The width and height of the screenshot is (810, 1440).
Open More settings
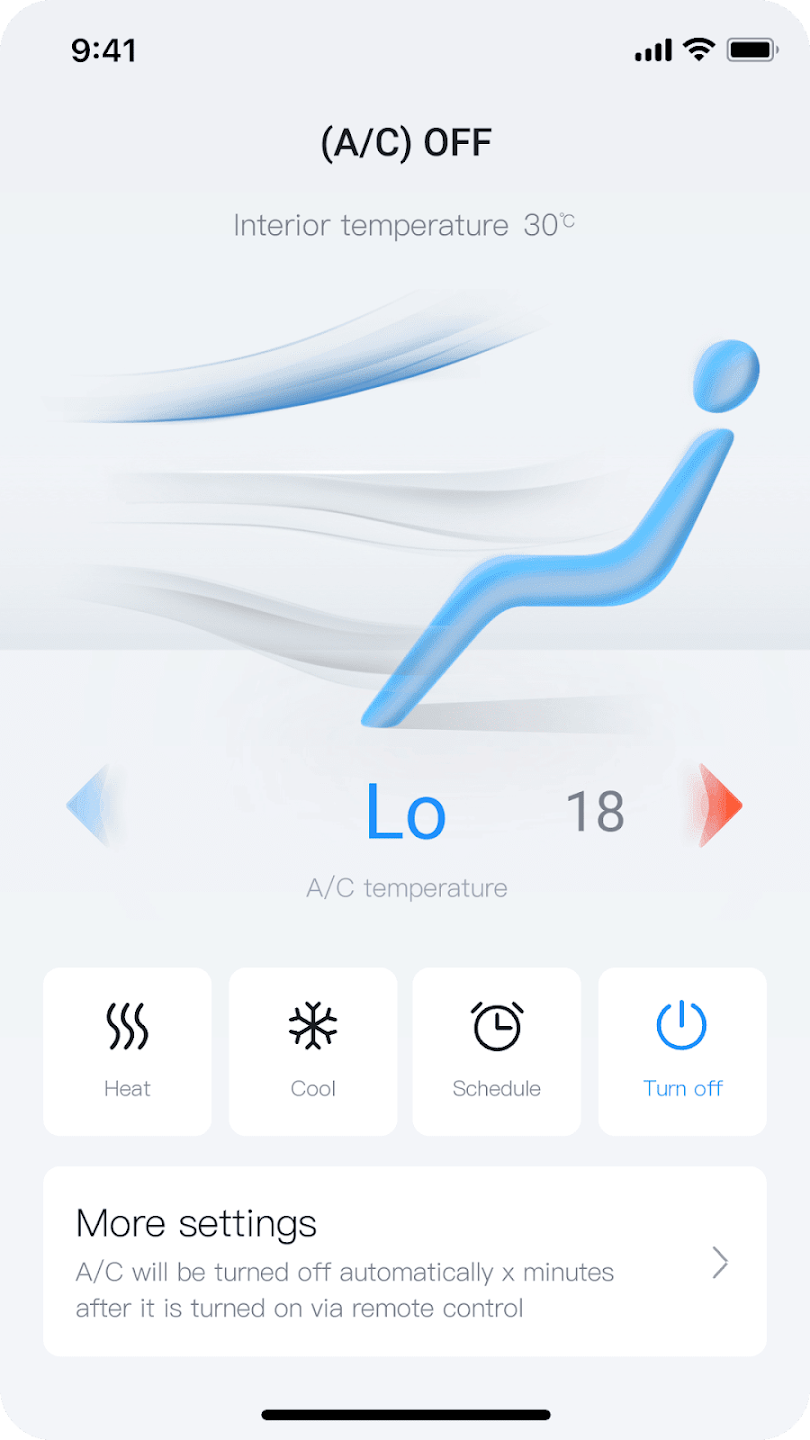[404, 1261]
